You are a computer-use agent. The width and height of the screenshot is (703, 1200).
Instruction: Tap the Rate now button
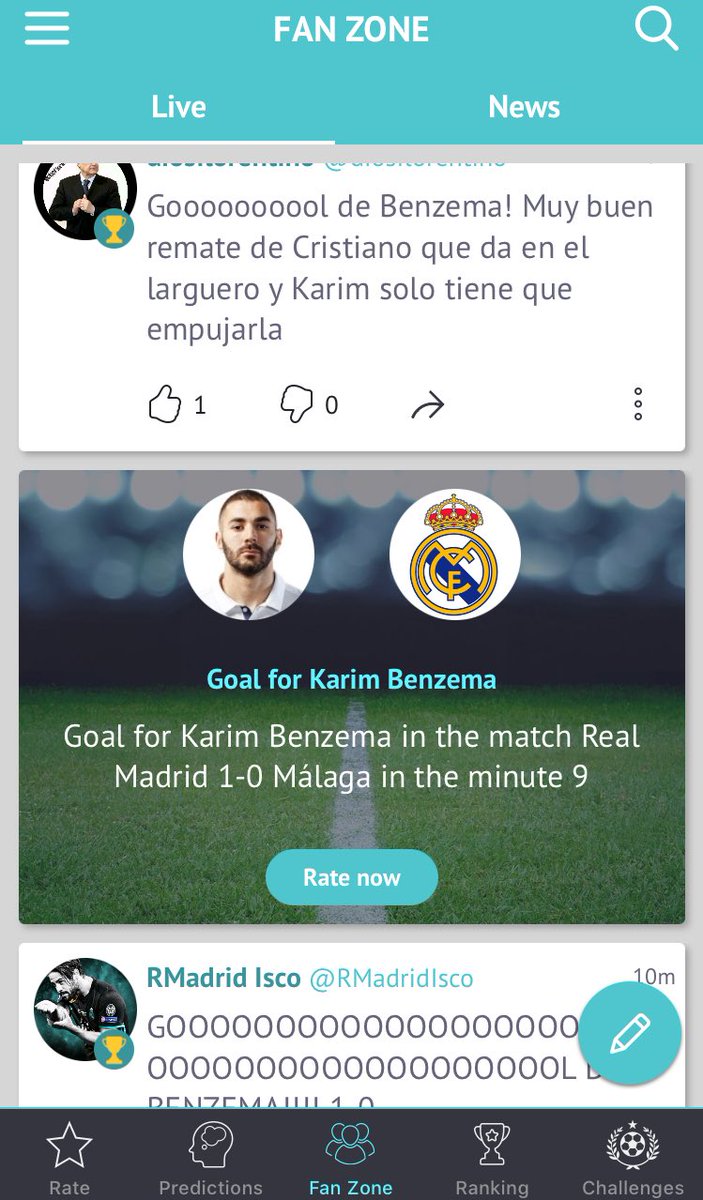click(351, 878)
